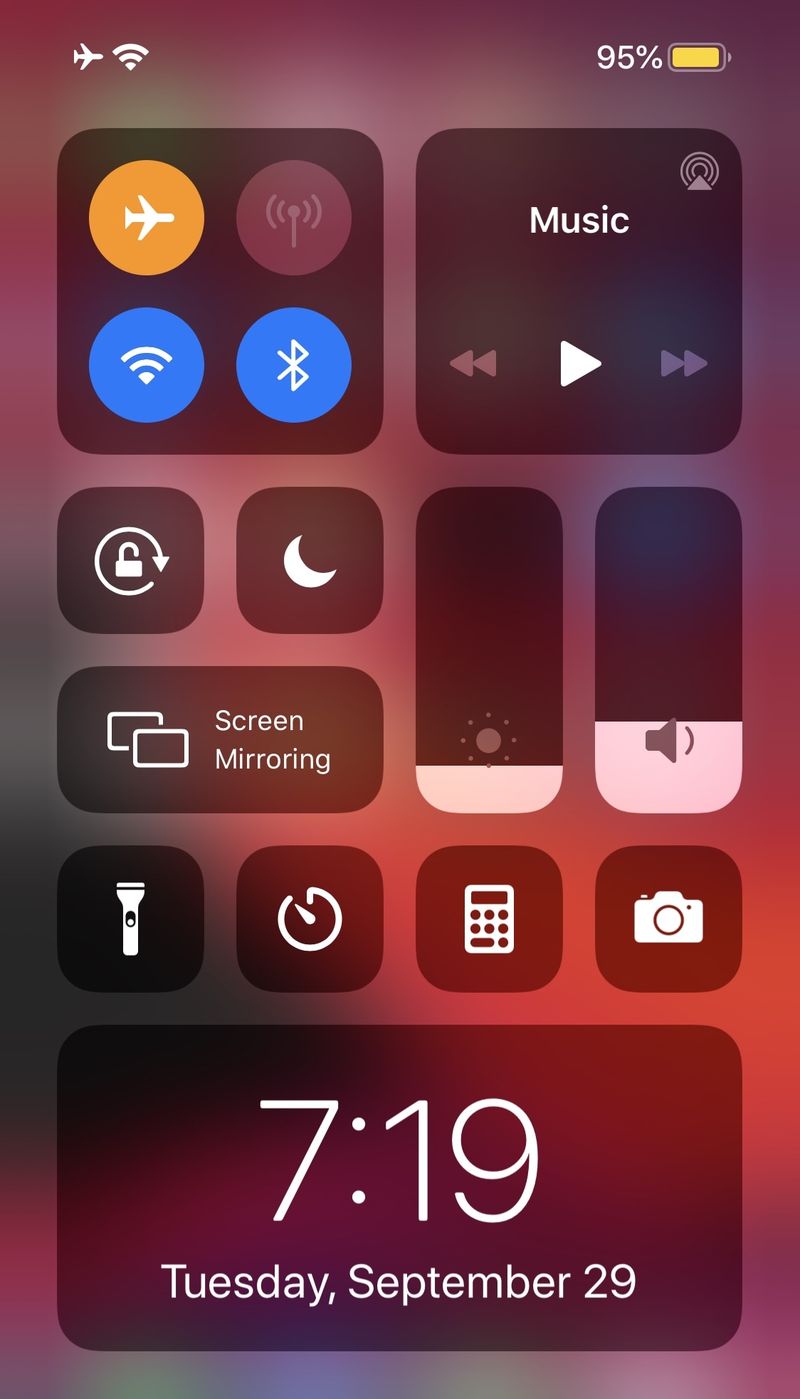Open AirPlay options in Music
Screen dimensions: 800x1399
[698, 172]
